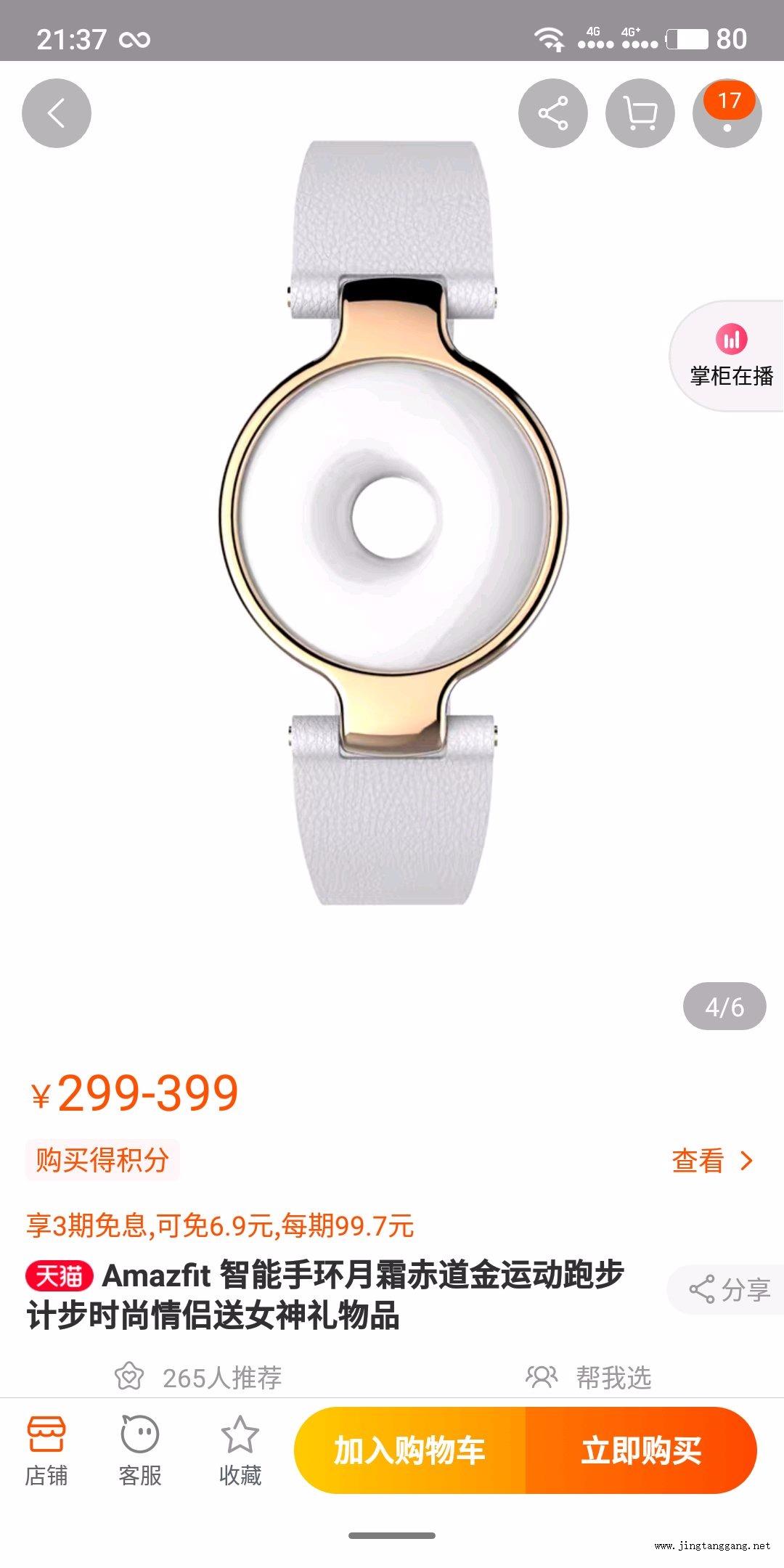784x1568 pixels.
Task: Tap the 分享 button beside the title
Action: [729, 1289]
